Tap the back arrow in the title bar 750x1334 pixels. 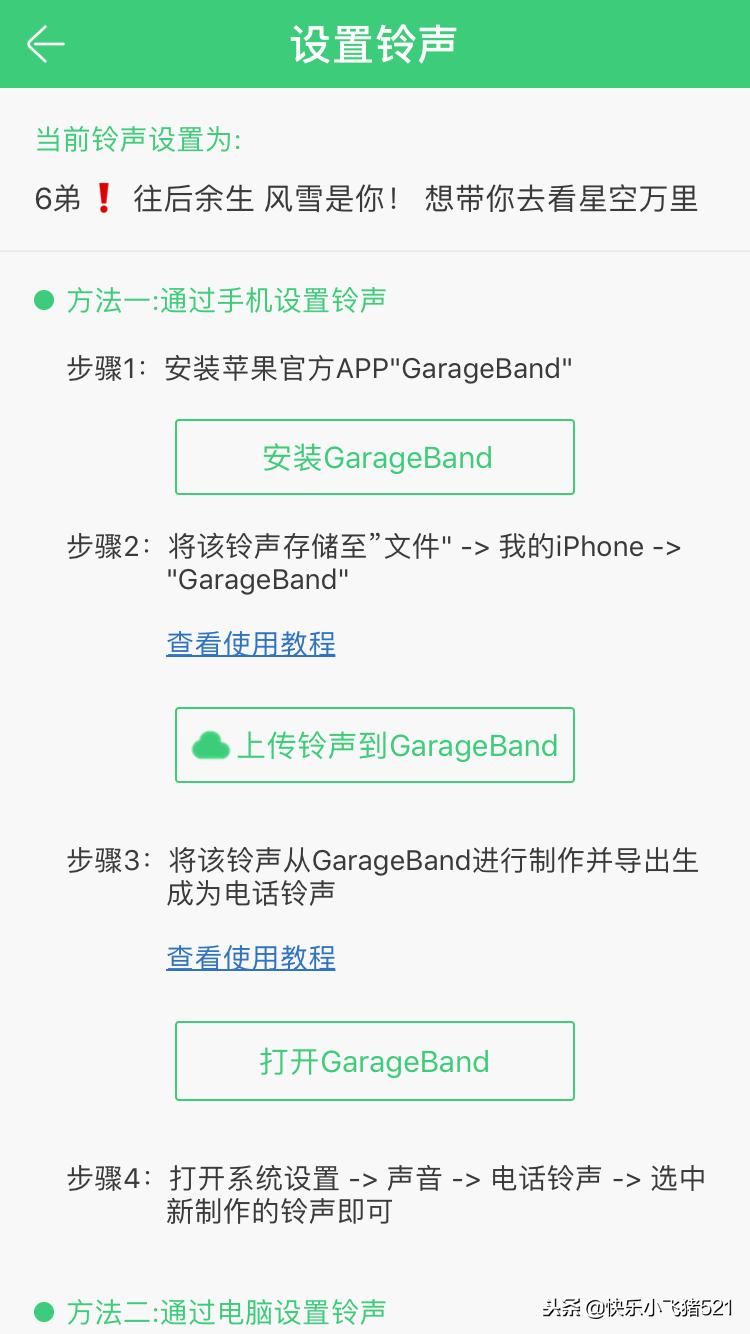pyautogui.click(x=45, y=44)
